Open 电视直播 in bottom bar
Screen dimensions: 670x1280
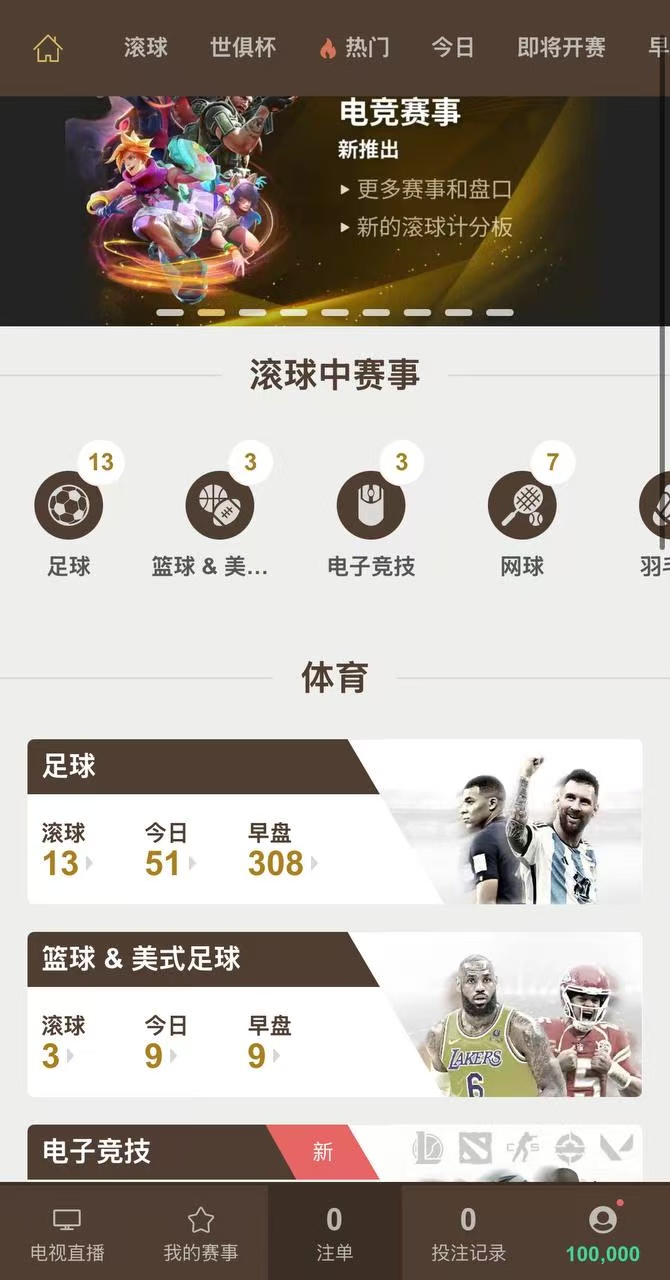pos(67,1233)
